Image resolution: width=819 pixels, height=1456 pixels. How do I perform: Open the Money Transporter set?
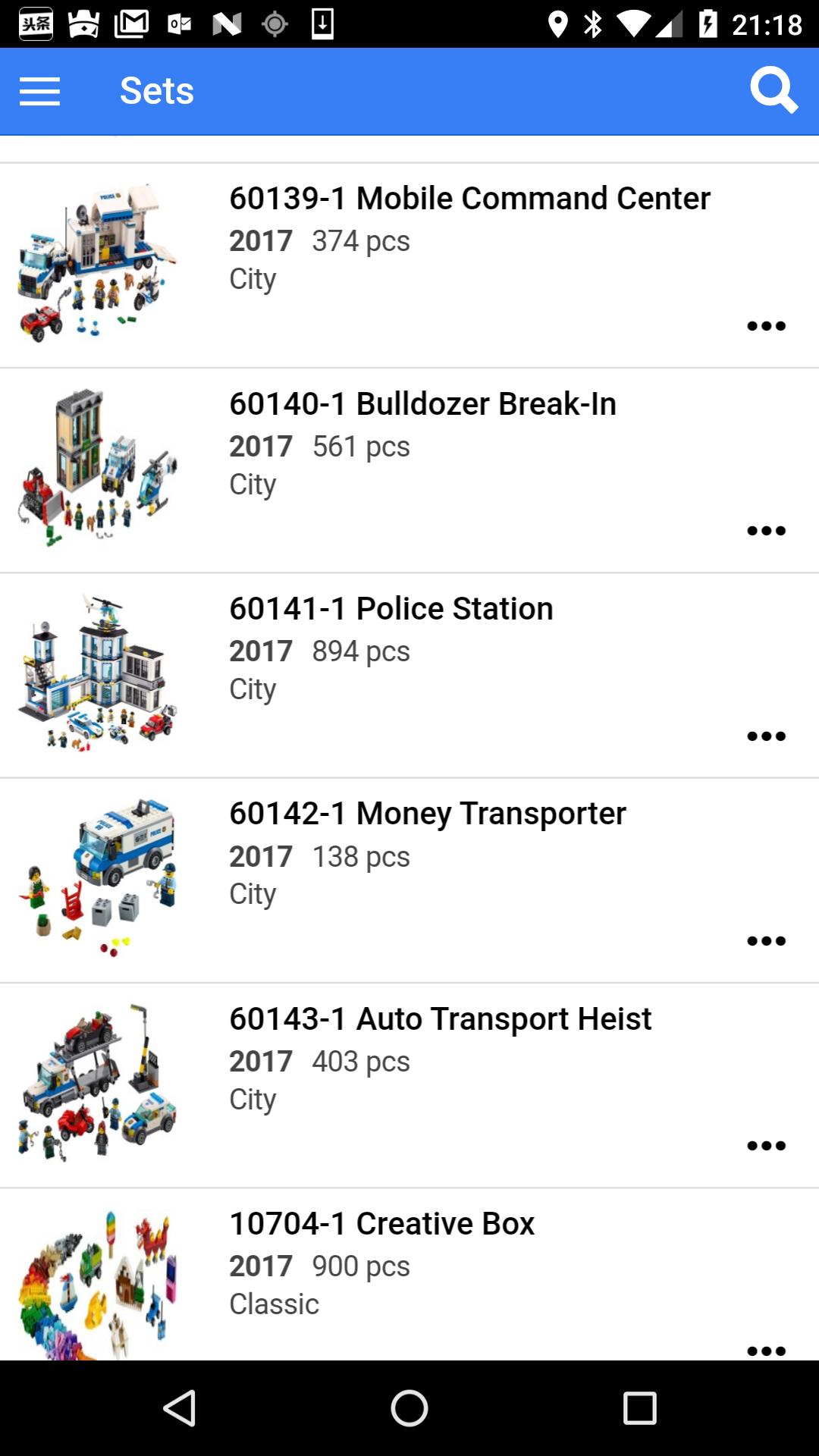click(x=428, y=814)
